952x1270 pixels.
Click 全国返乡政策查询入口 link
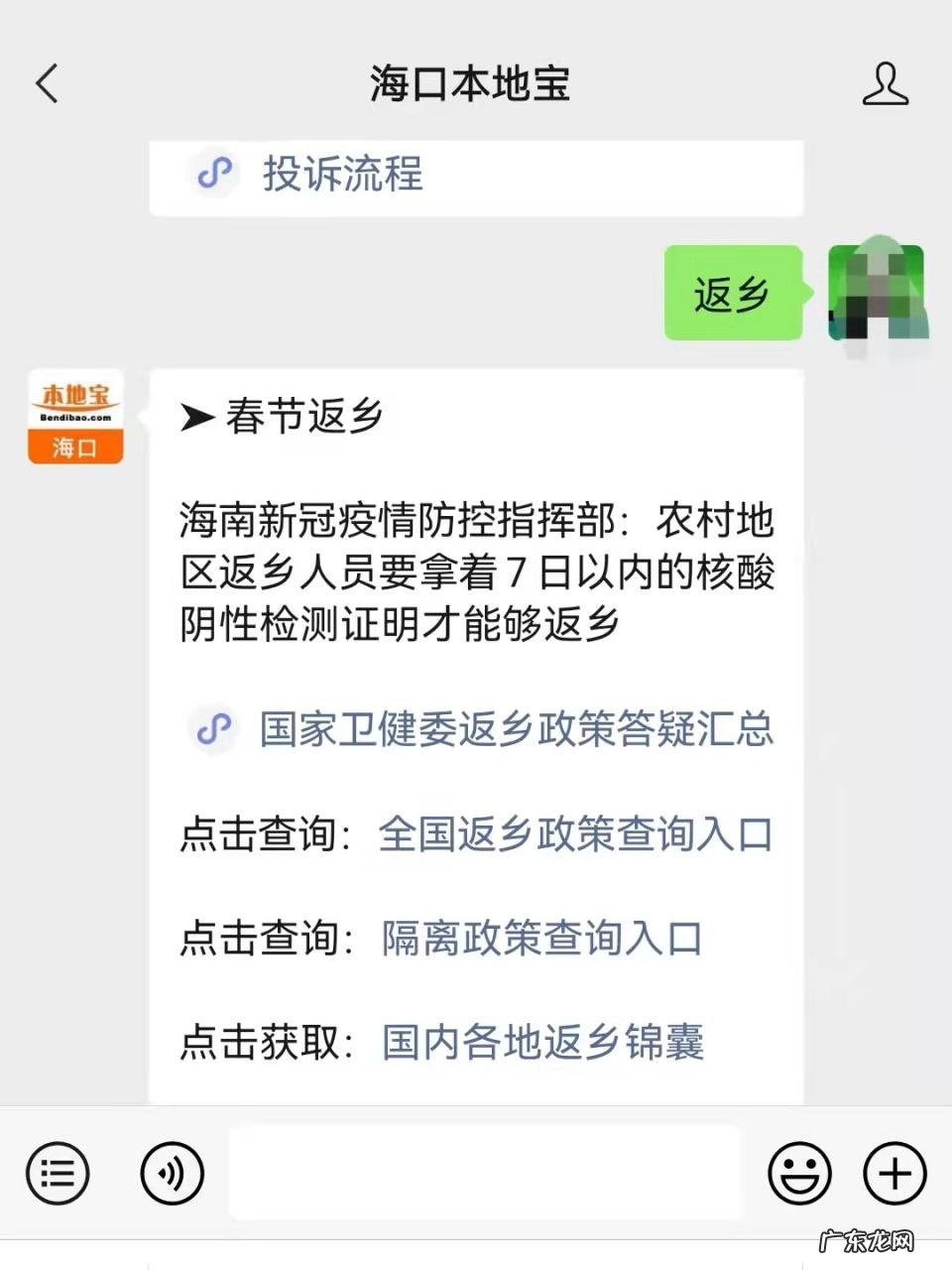577,834
